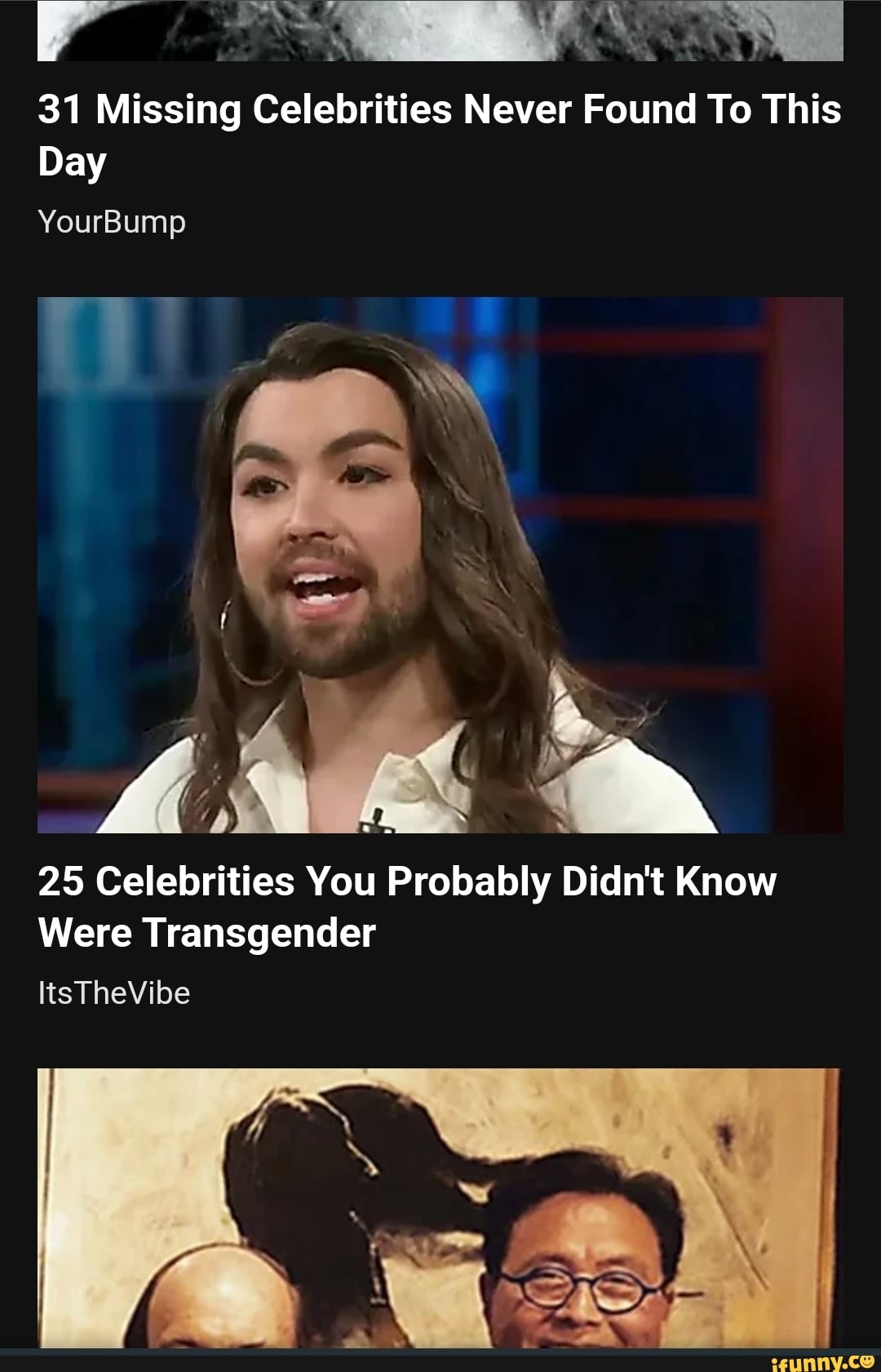The width and height of the screenshot is (881, 1372).
Task: Open the bottom card with the man in glasses
Action: tap(439, 1208)
